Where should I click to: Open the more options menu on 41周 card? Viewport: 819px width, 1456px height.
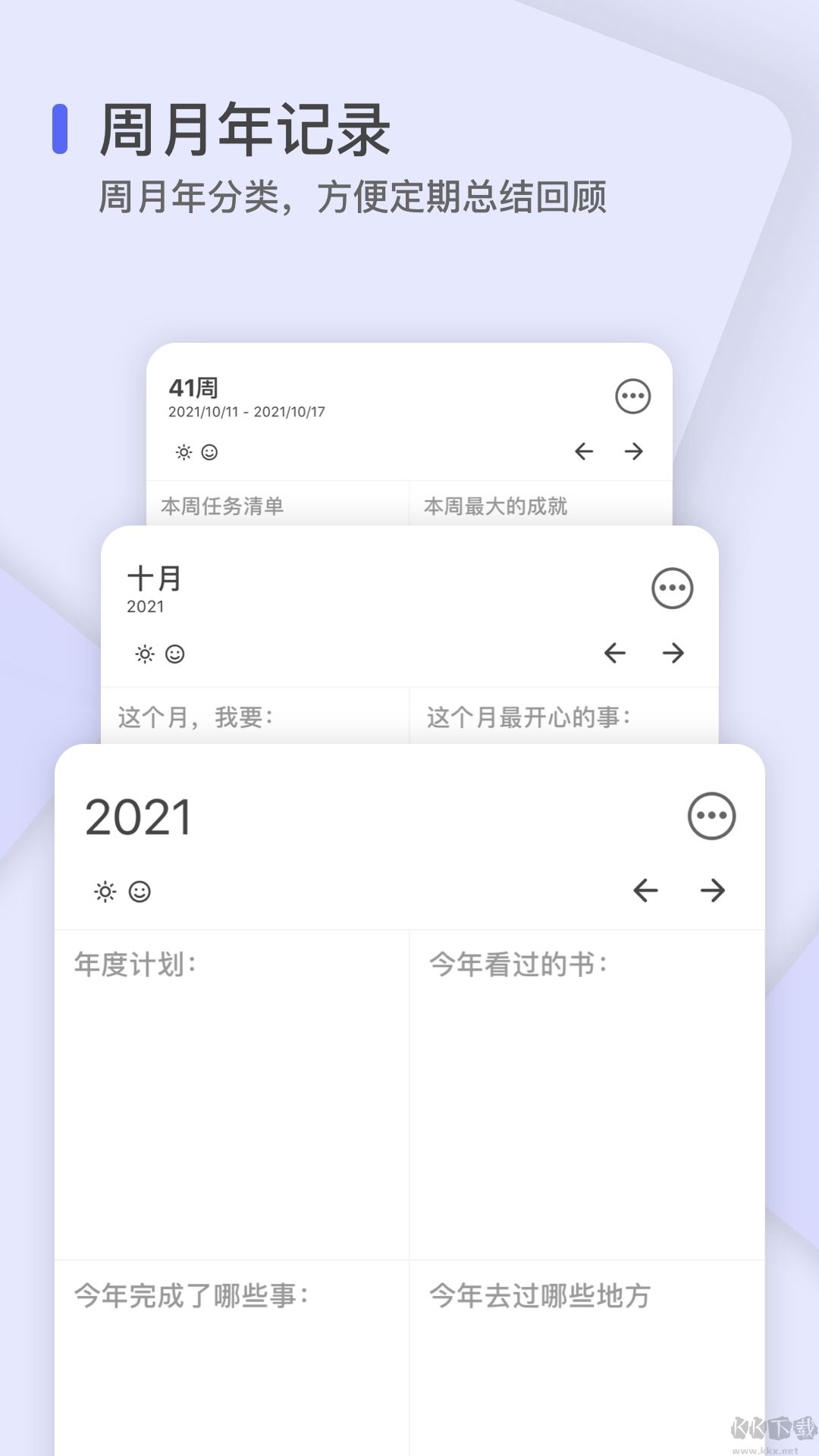[634, 397]
